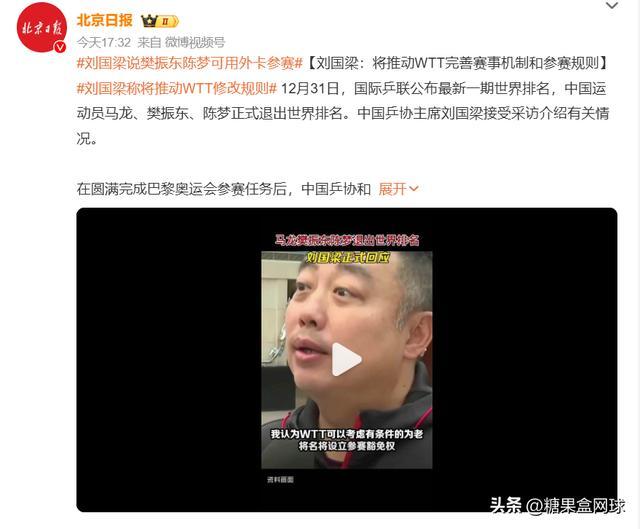Screen dimensions: 640x529
Task: Open hashtag #刘国梁称将推动WTT修改规则#
Action: pyautogui.click(x=177, y=88)
